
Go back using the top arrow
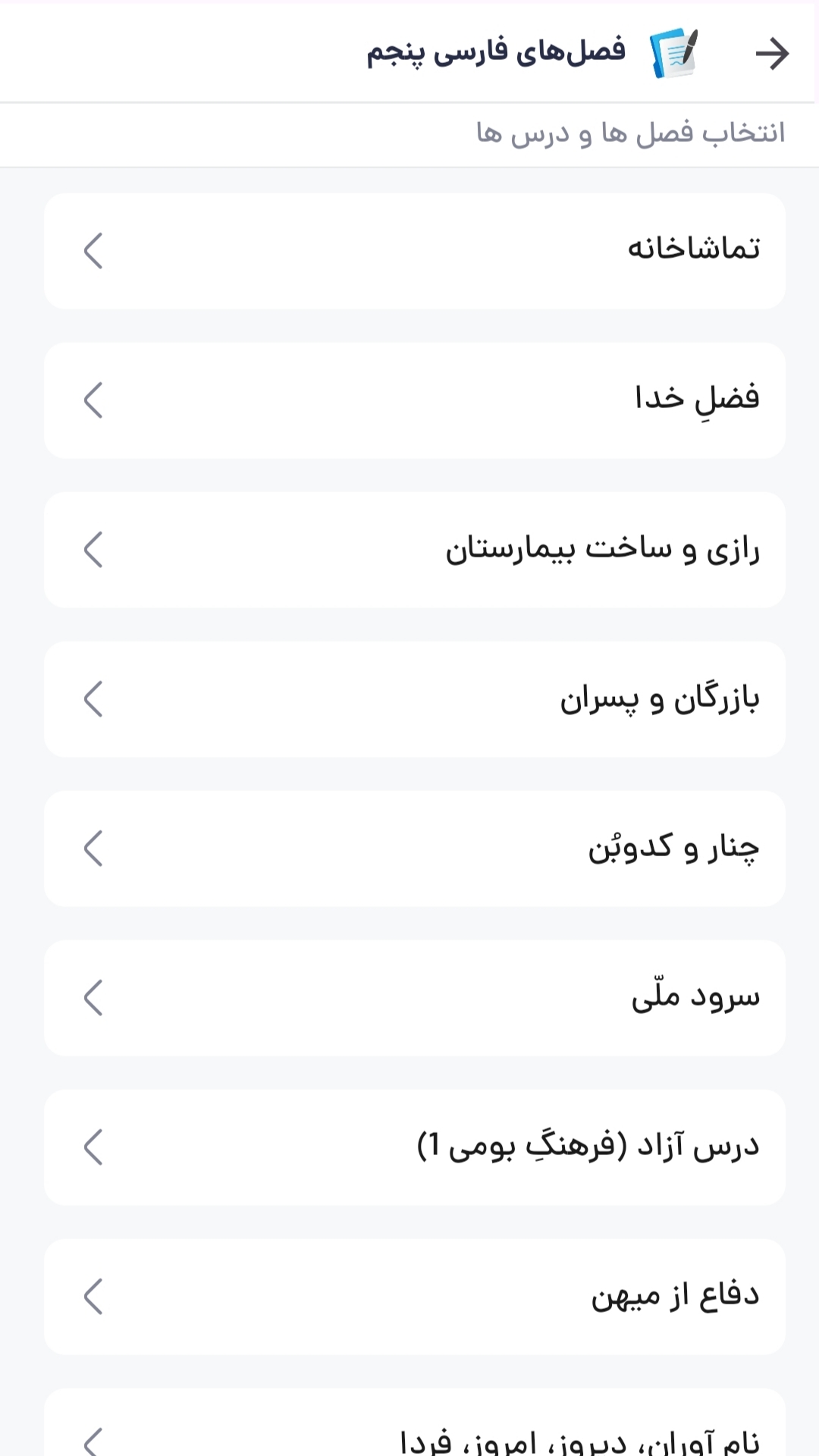772,54
